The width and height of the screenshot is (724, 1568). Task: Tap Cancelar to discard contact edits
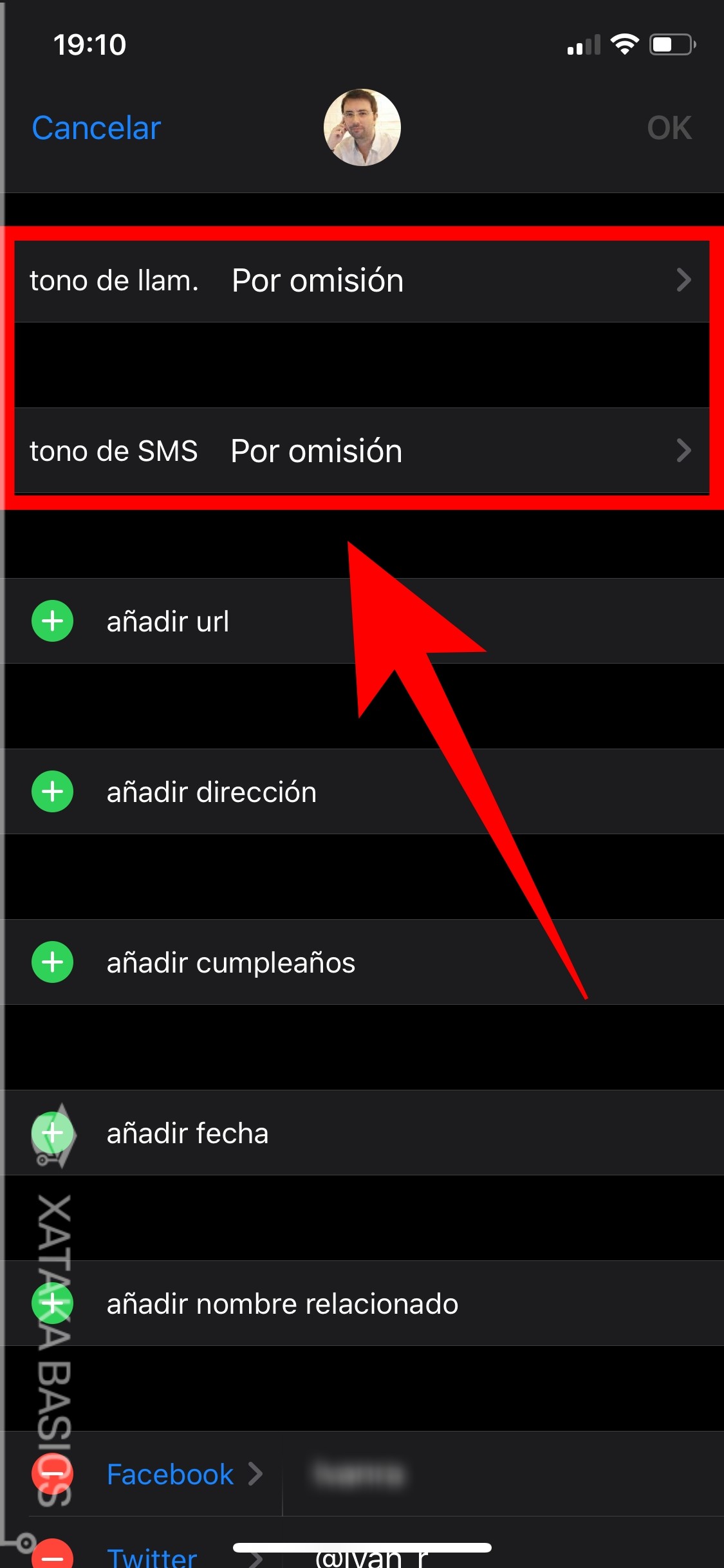coord(97,128)
